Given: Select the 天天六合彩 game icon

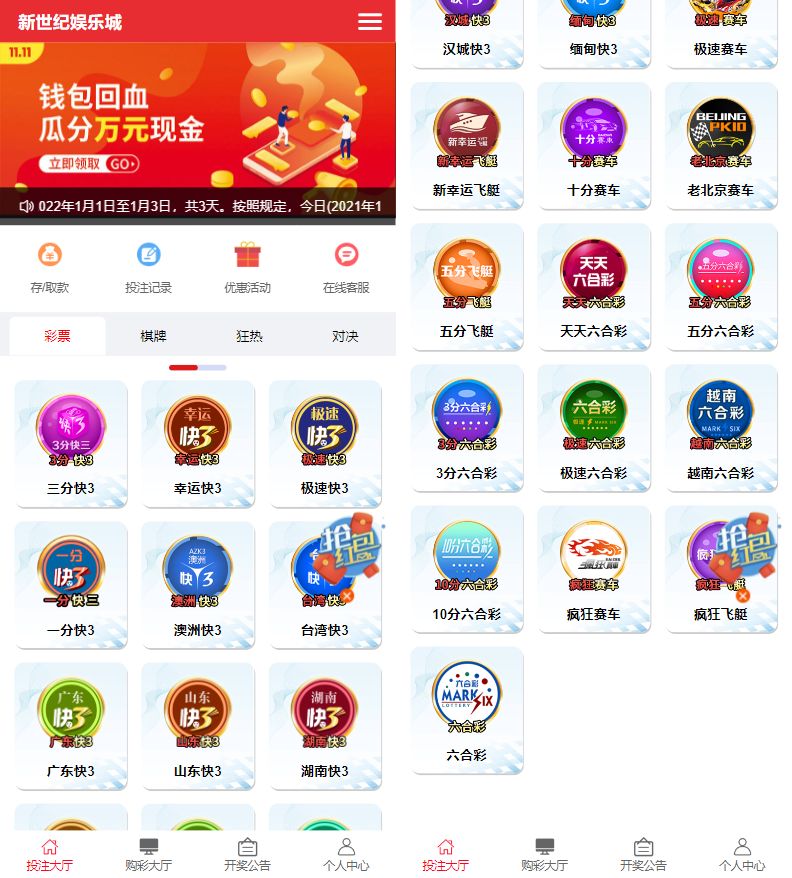Looking at the screenshot, I should click(593, 271).
